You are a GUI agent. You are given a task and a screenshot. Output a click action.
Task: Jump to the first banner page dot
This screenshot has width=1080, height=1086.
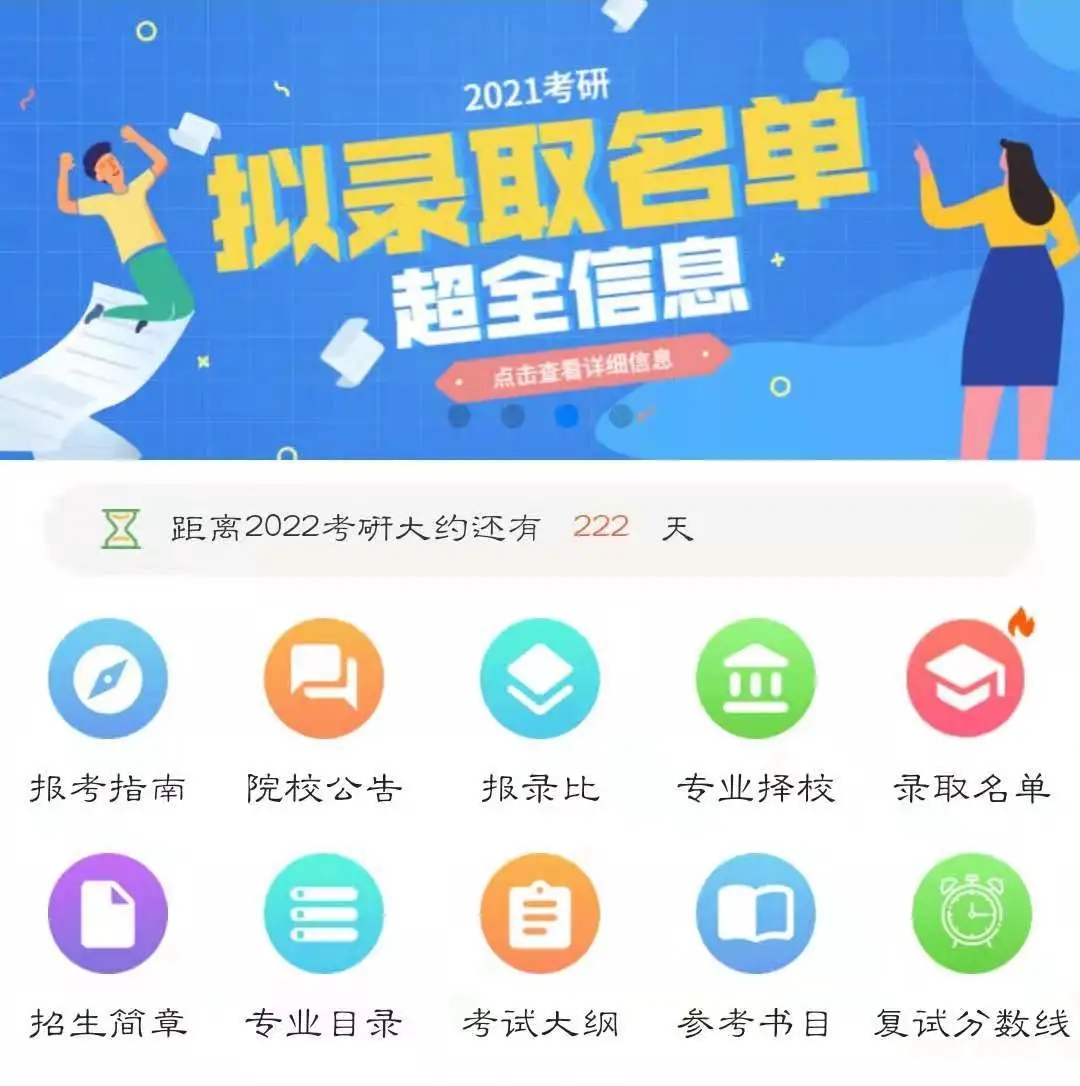point(459,416)
